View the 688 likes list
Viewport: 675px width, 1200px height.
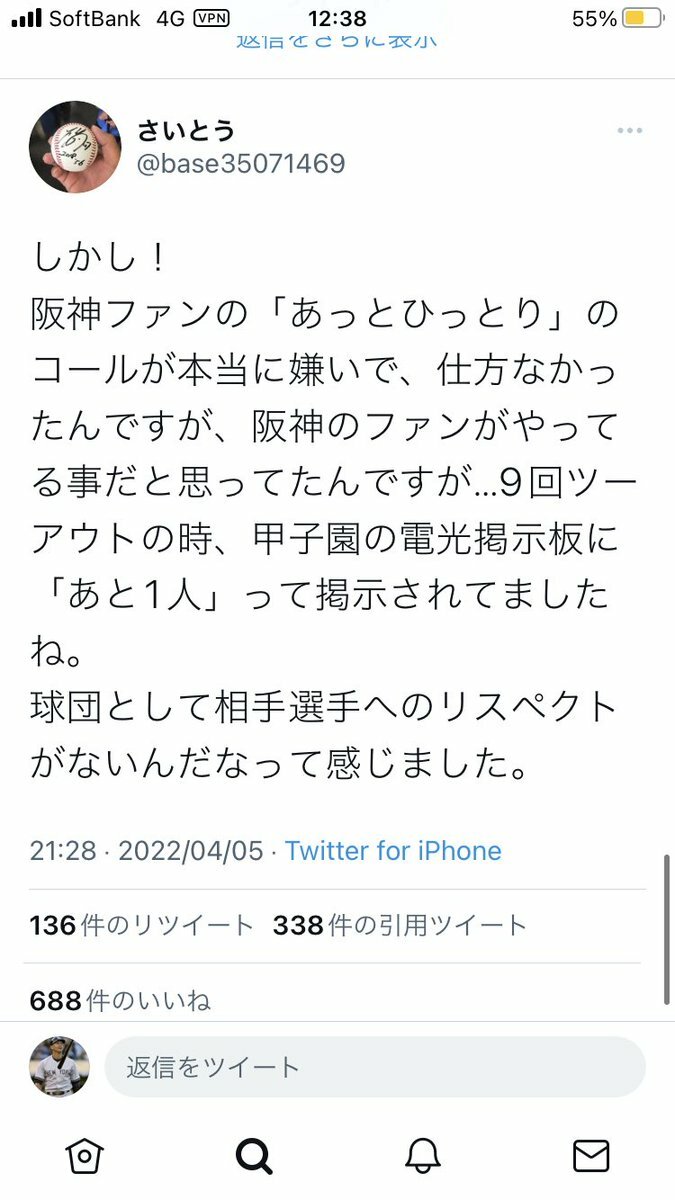[x=120, y=1000]
